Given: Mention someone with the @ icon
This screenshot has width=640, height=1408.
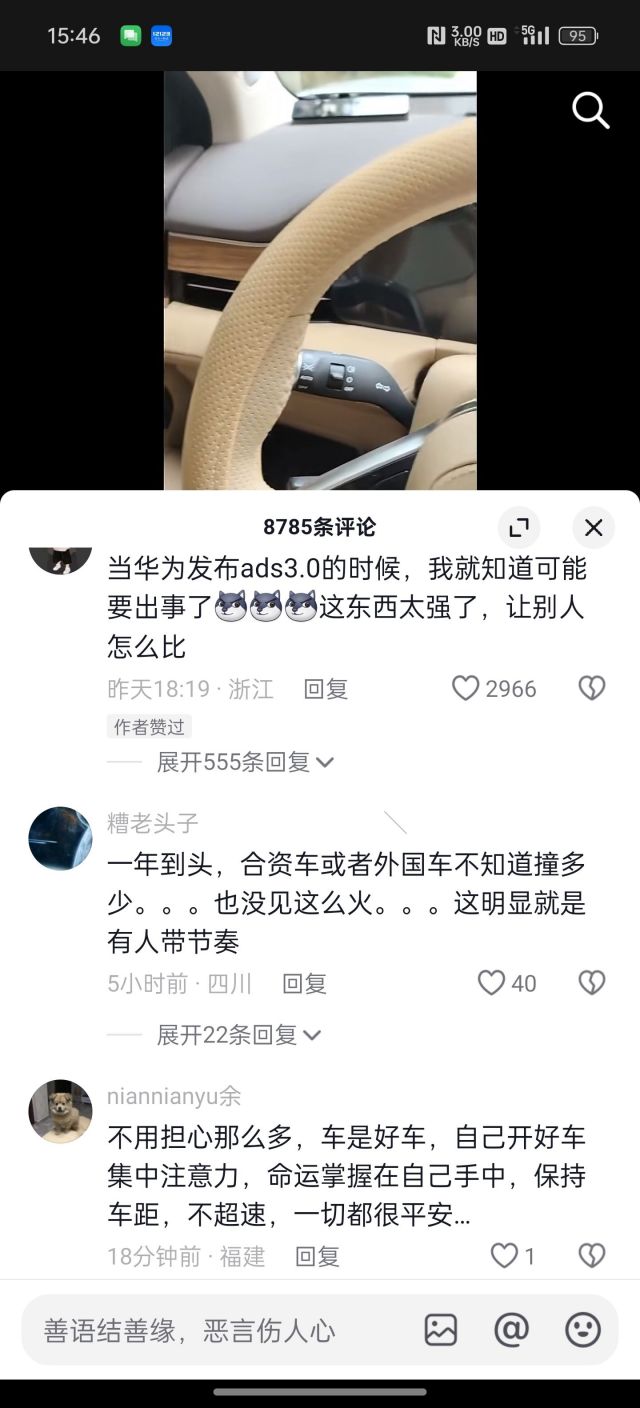Looking at the screenshot, I should coord(511,1330).
